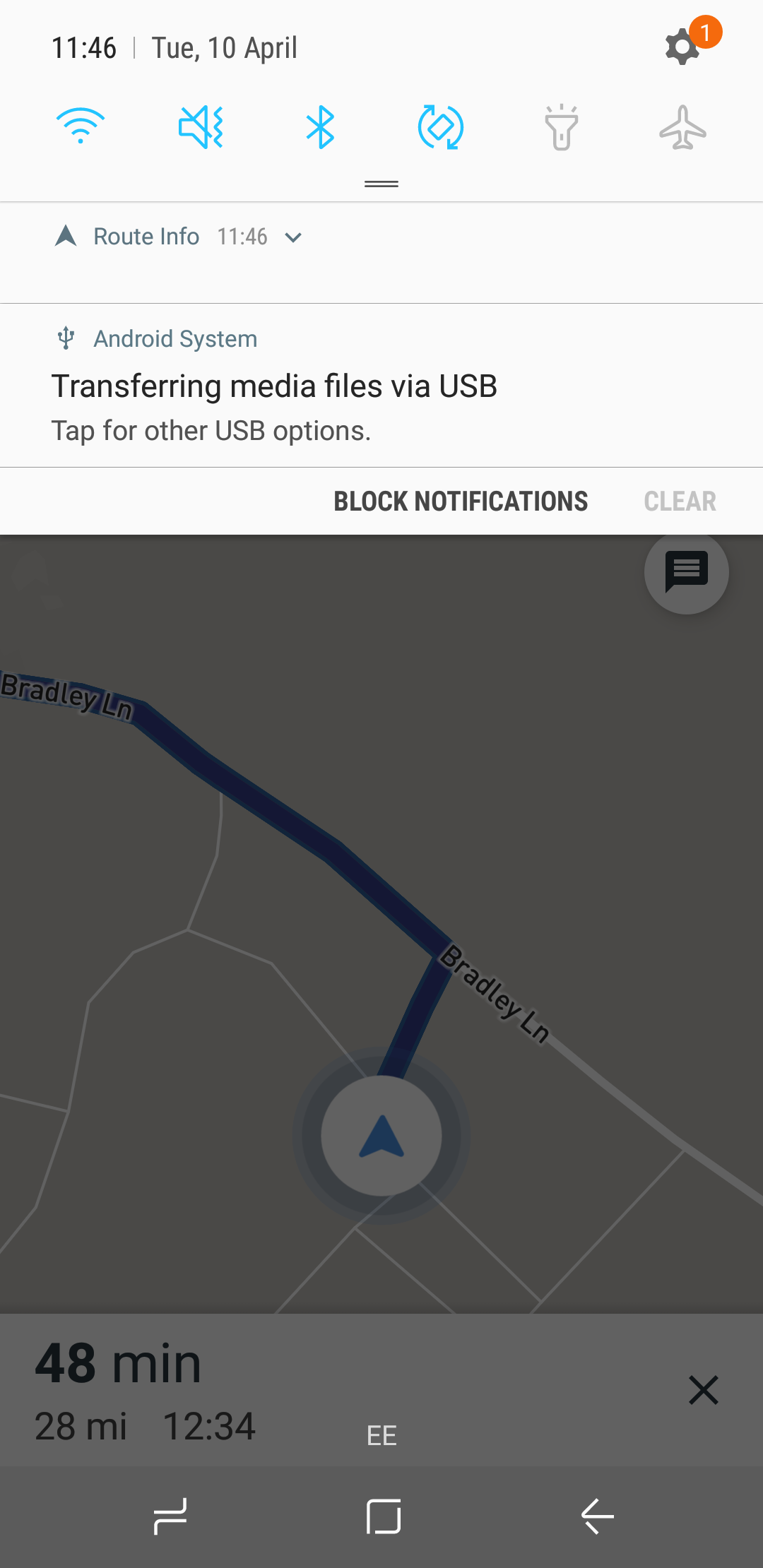The height and width of the screenshot is (1568, 763).
Task: Enable airplane mode
Action: coord(680,127)
